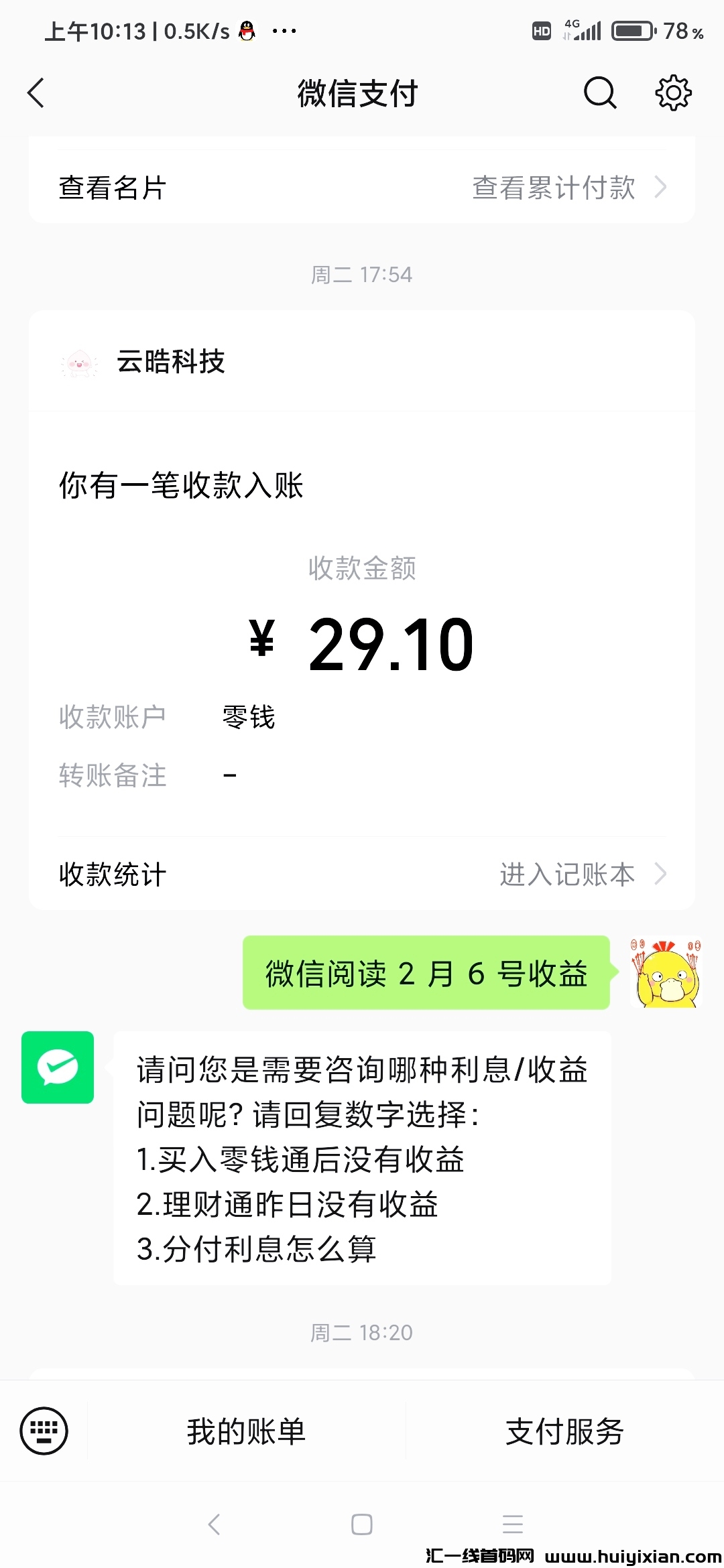Go back from 微信支付 chat
The image size is (724, 1568).
point(36,92)
